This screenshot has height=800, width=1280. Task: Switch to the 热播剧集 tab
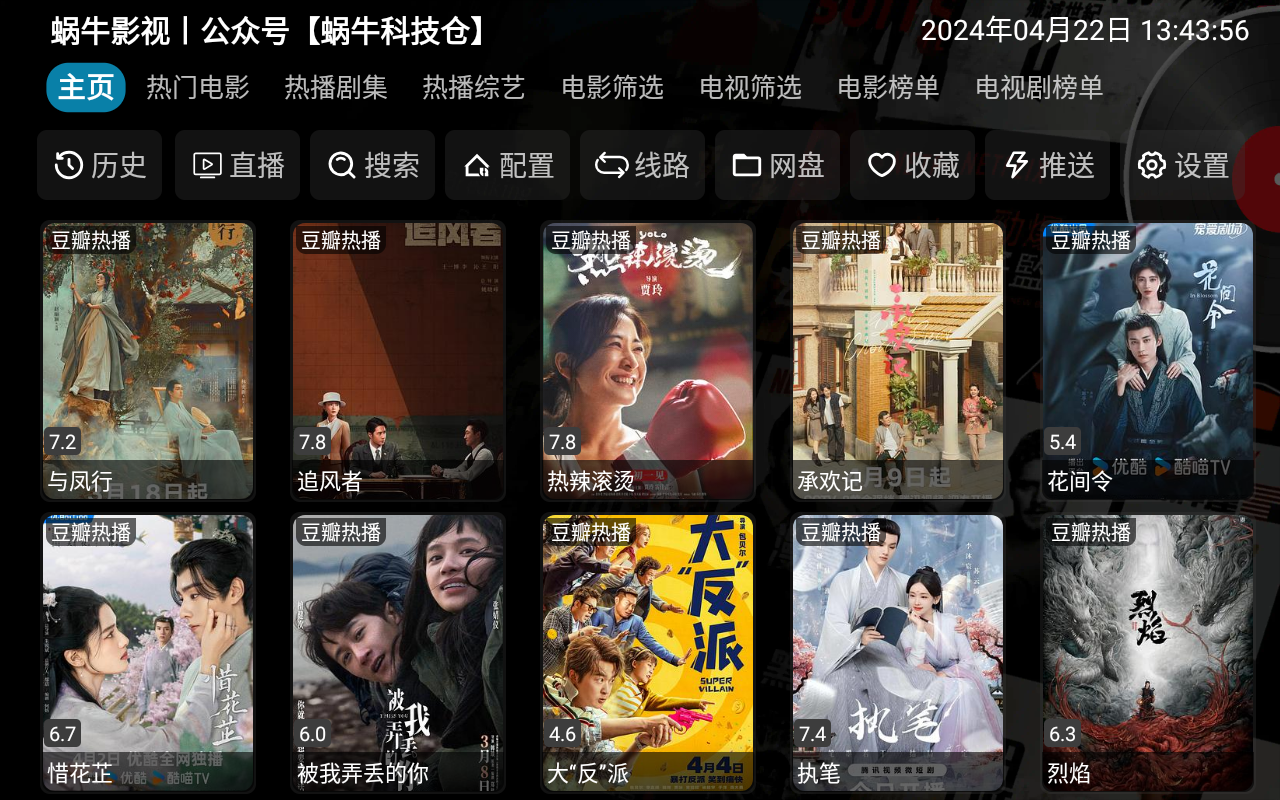[x=336, y=88]
